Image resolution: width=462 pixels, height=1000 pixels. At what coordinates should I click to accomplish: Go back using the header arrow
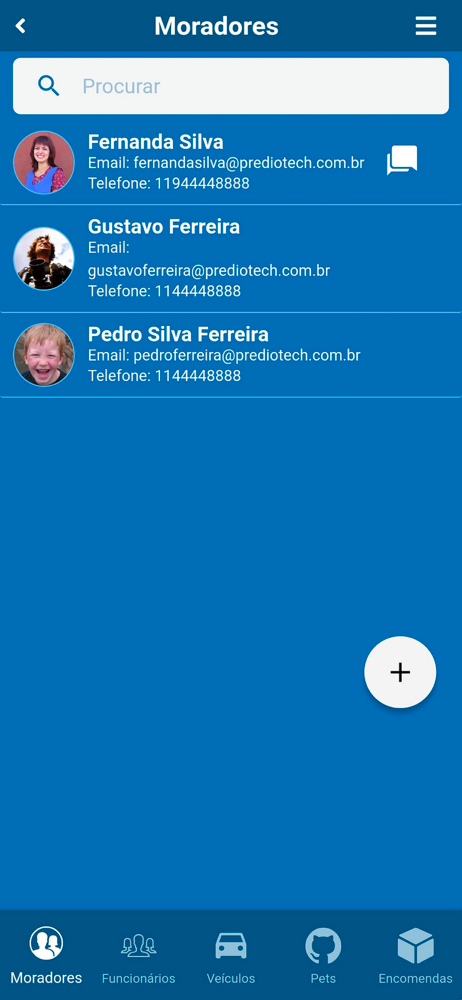(21, 26)
